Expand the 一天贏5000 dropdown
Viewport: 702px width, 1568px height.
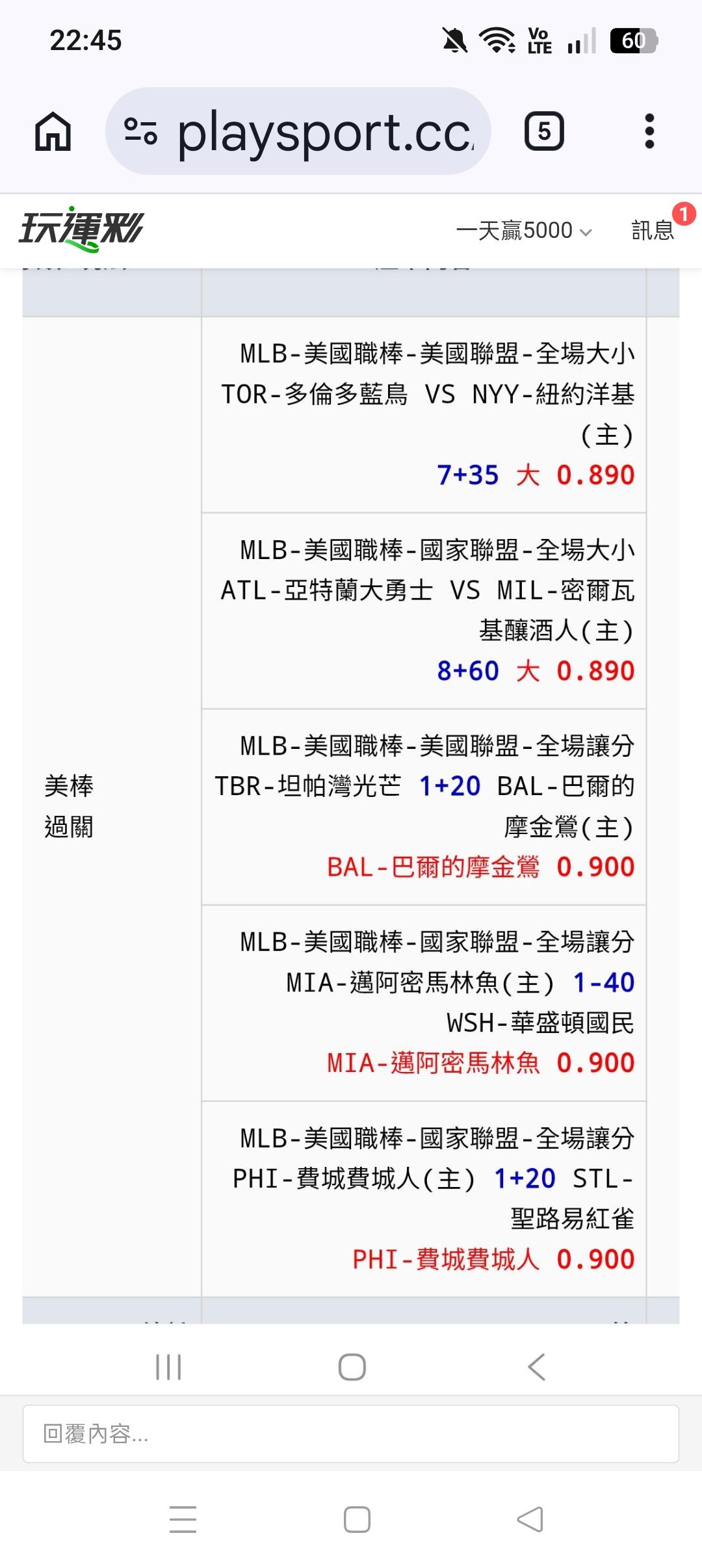pos(524,230)
